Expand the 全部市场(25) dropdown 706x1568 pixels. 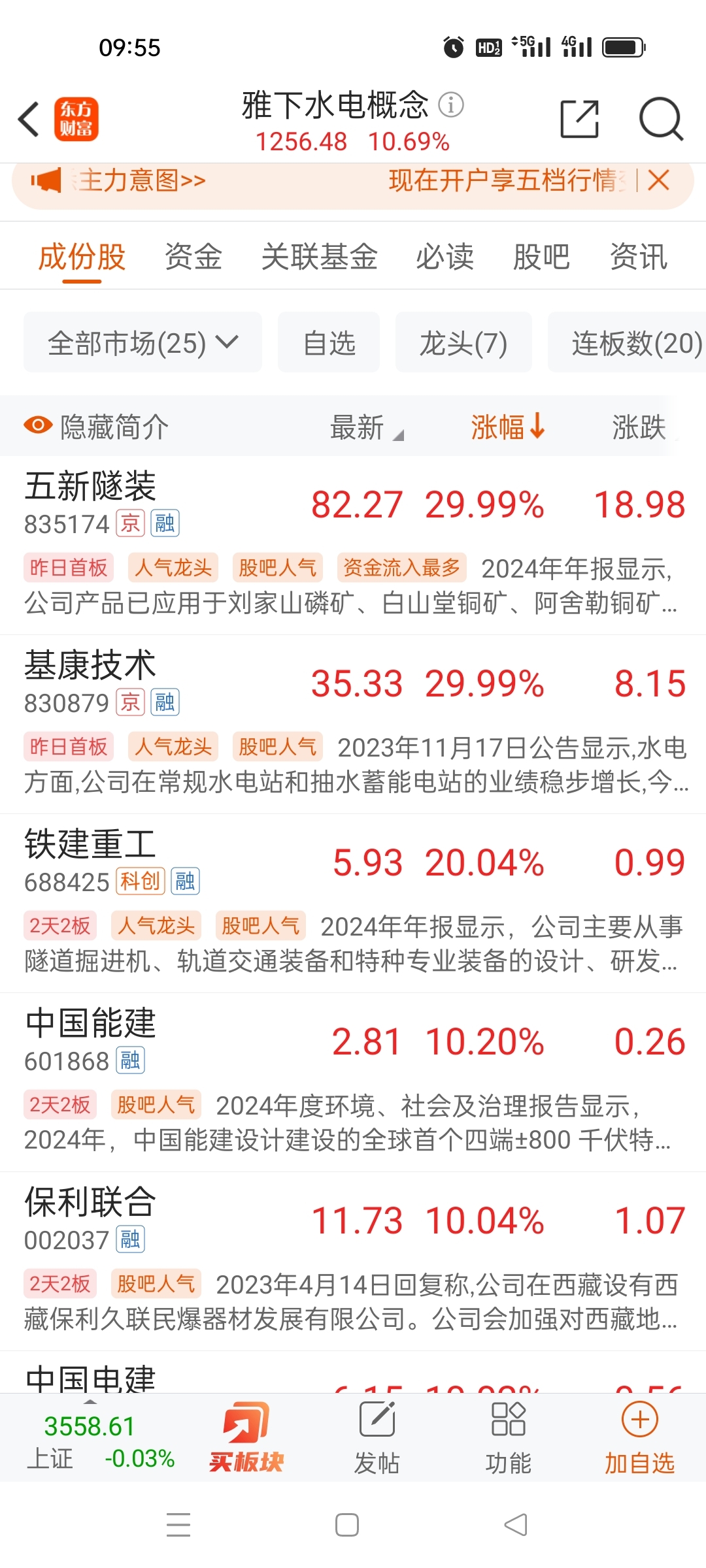[143, 342]
